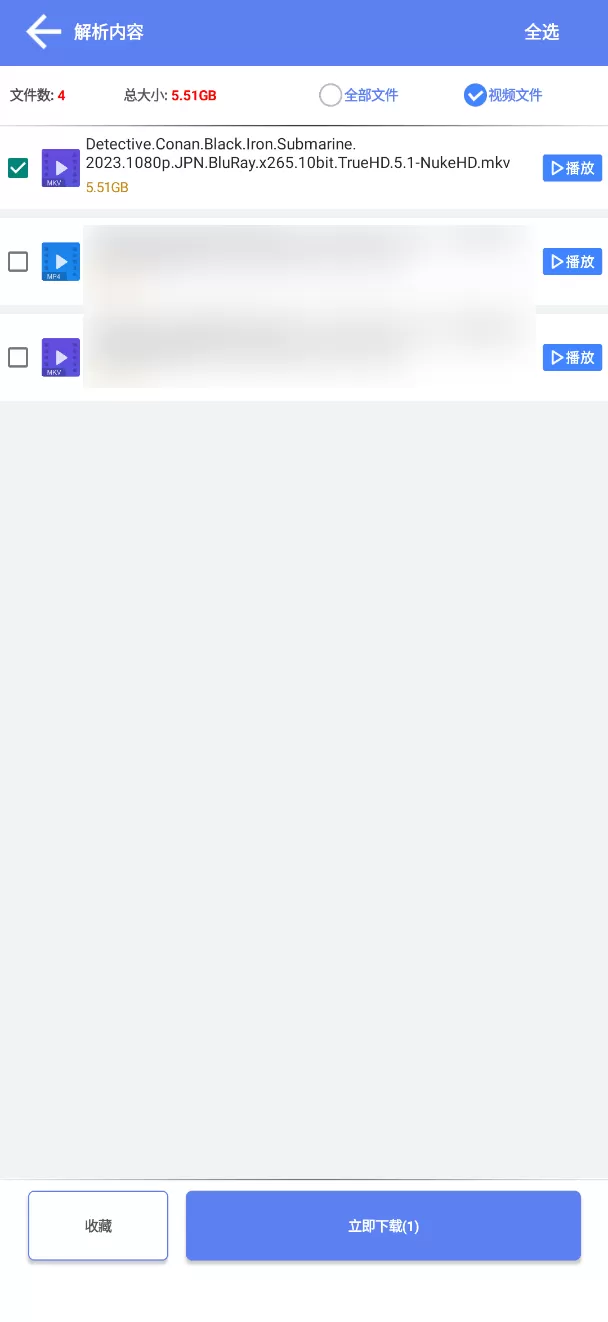Uncheck the Detective.Conan mkv file checkbox

point(18,168)
